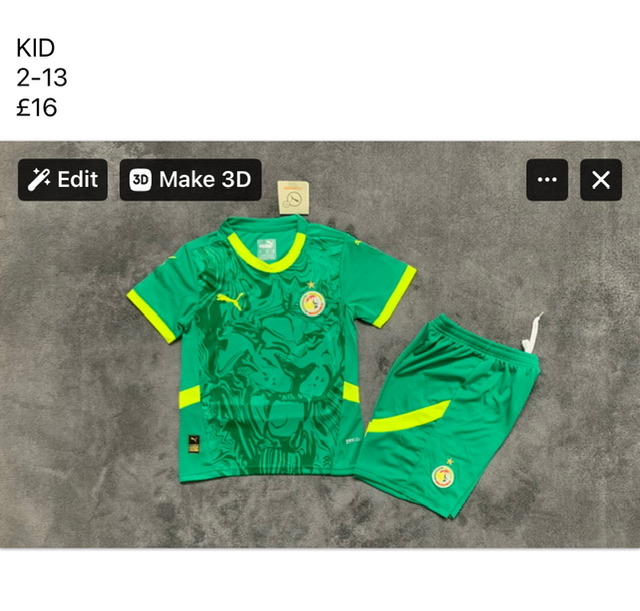Open the three-dot overflow menu
Screen dimensions: 640x611
point(547,180)
